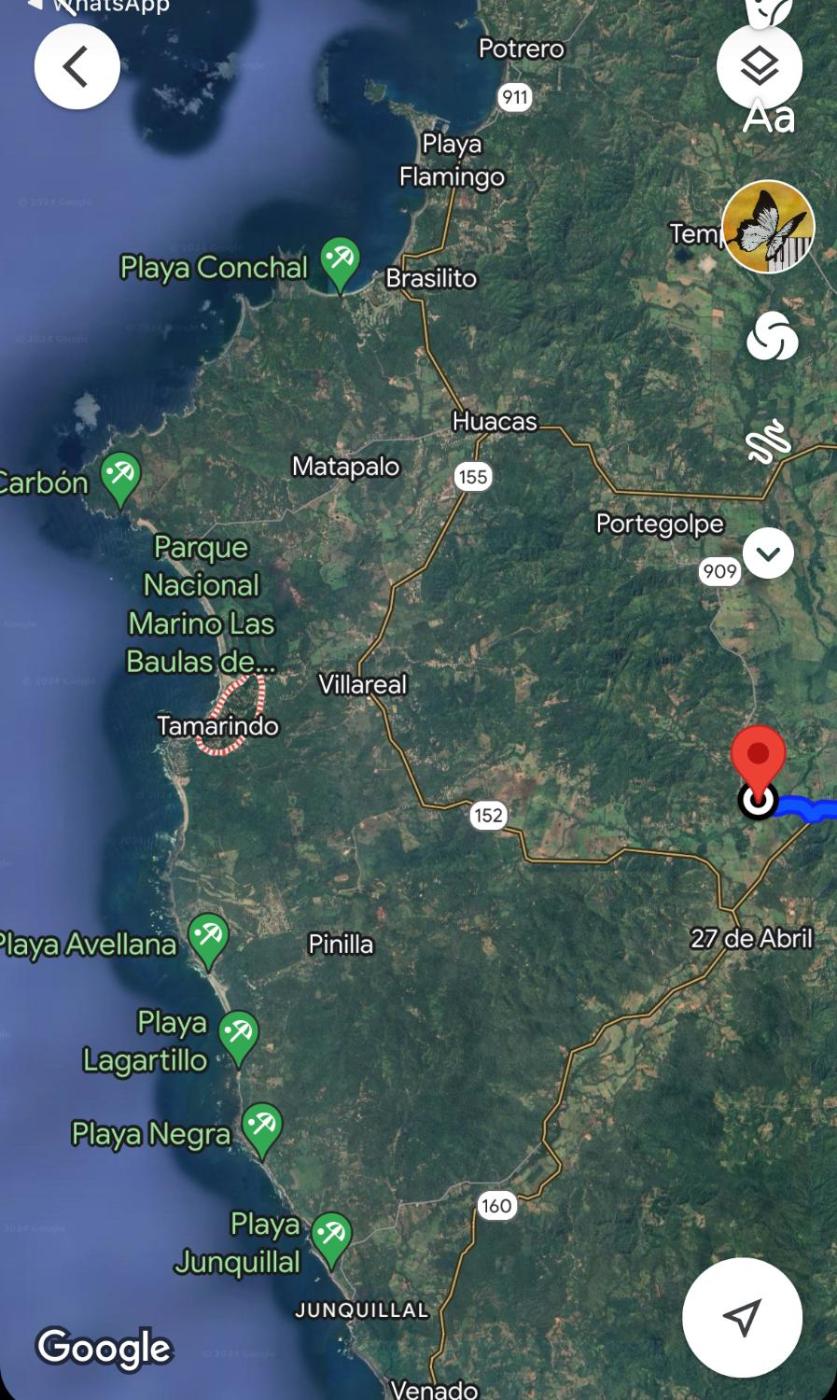Tap the Playa Negra beach marker

coord(262,1127)
